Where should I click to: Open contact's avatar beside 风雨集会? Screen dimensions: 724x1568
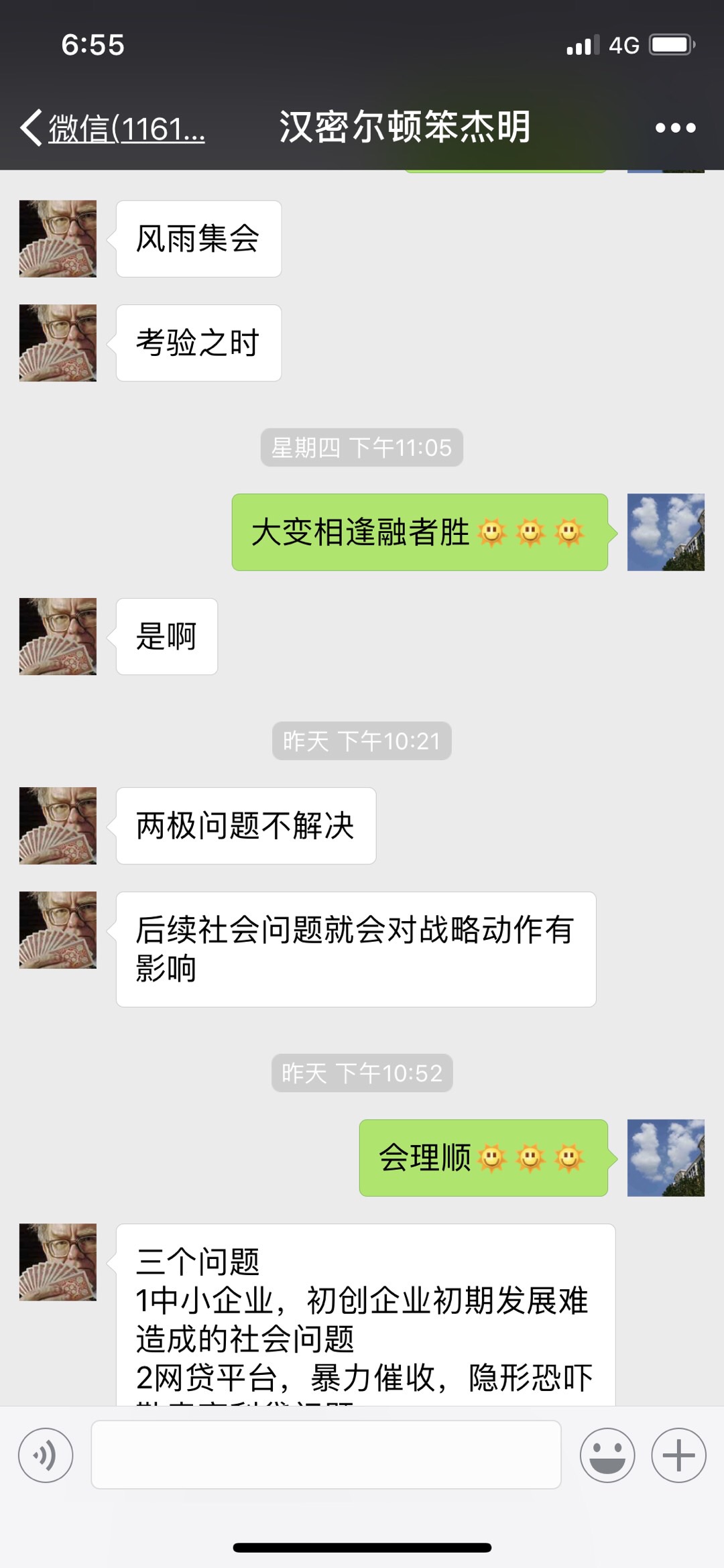(58, 239)
